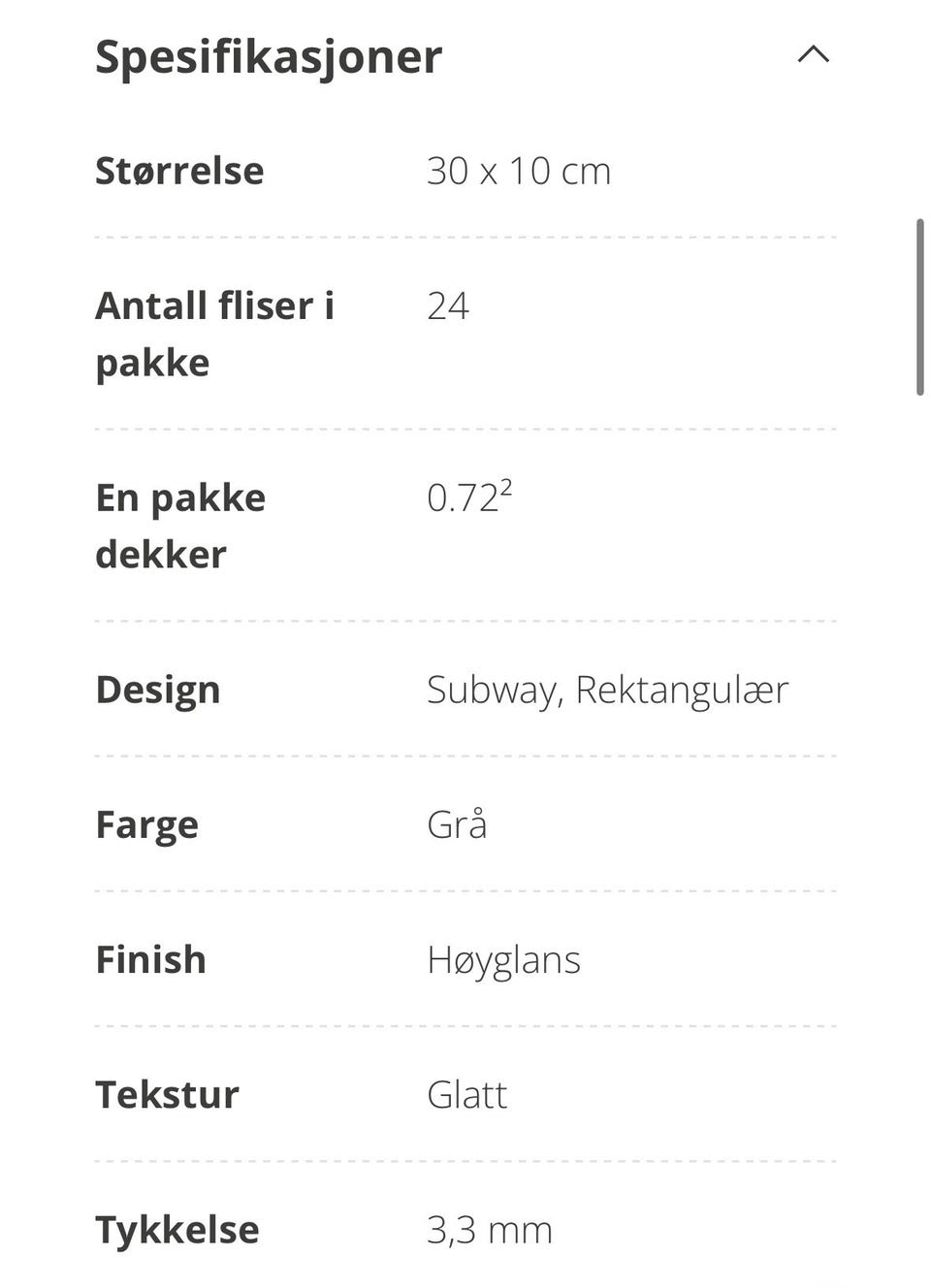Click the Tekstur label
This screenshot has height=1288, width=931.
click(166, 1095)
